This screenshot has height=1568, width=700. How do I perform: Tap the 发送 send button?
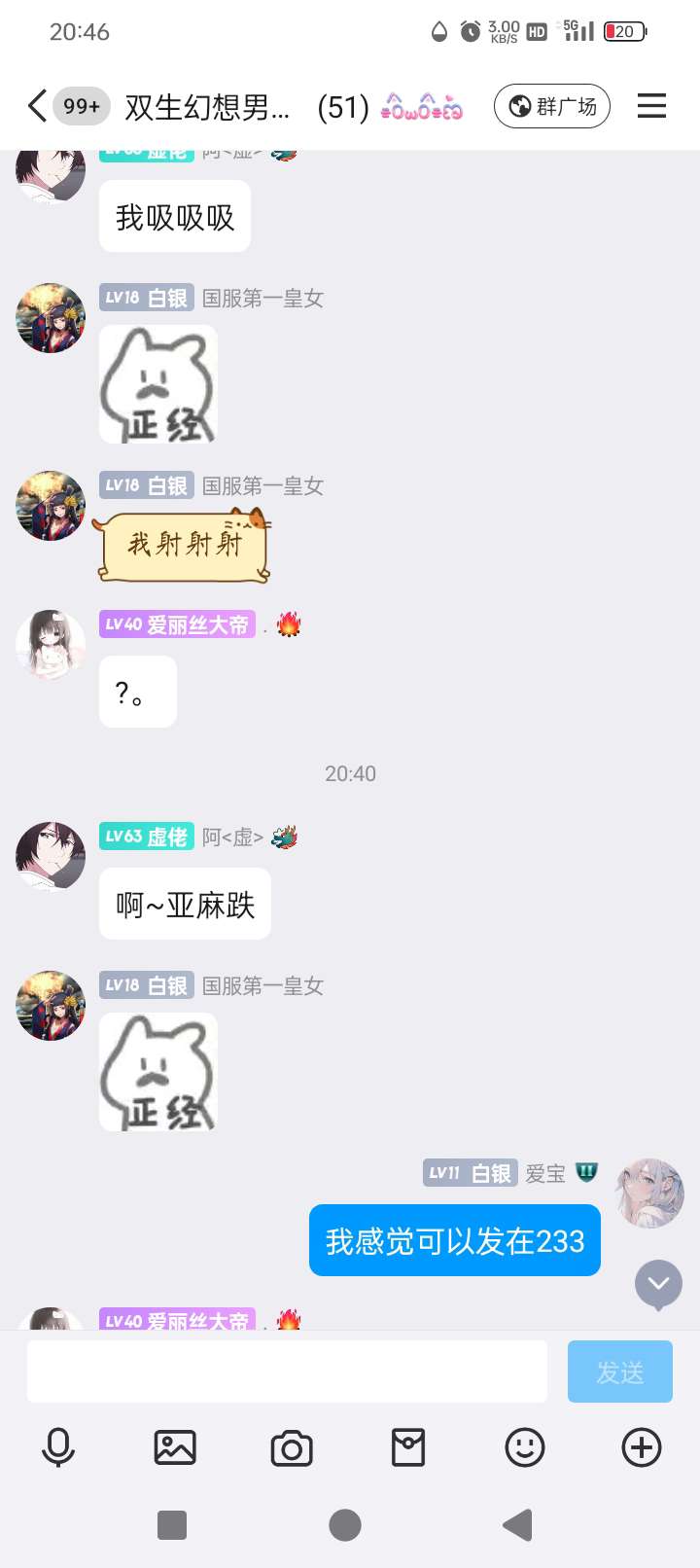tap(619, 1372)
